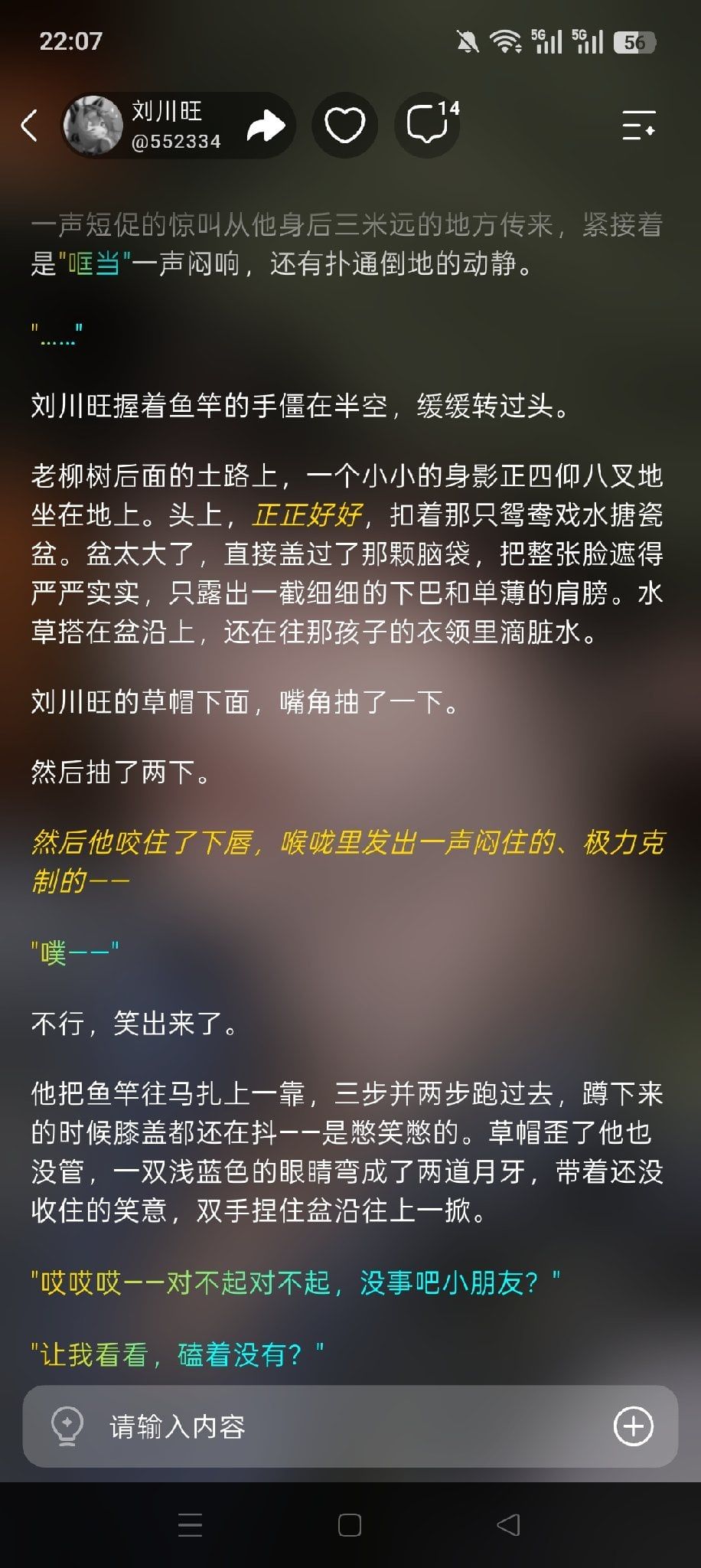Tap the lightbulb icon in the input bar

[67, 1426]
